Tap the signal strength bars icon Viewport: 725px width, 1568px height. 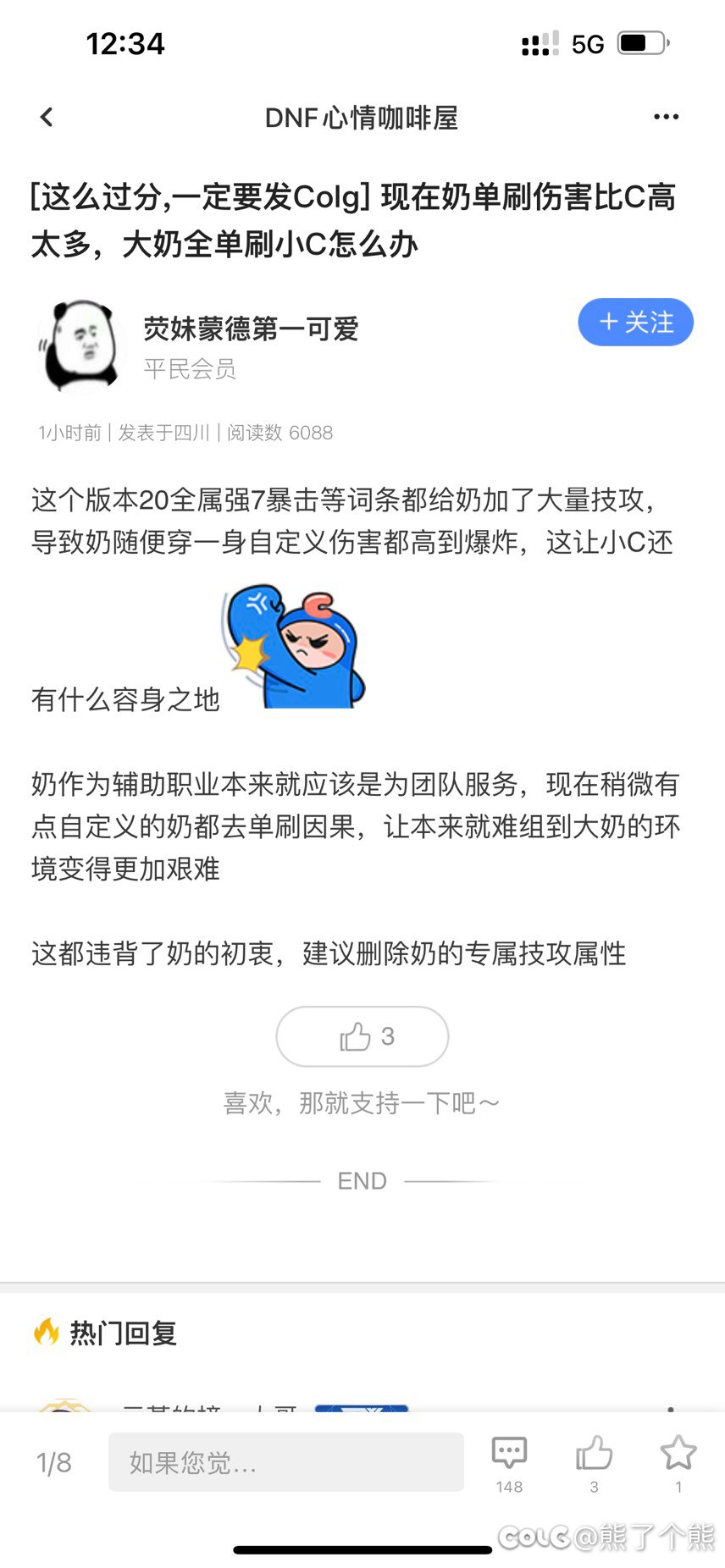(540, 43)
